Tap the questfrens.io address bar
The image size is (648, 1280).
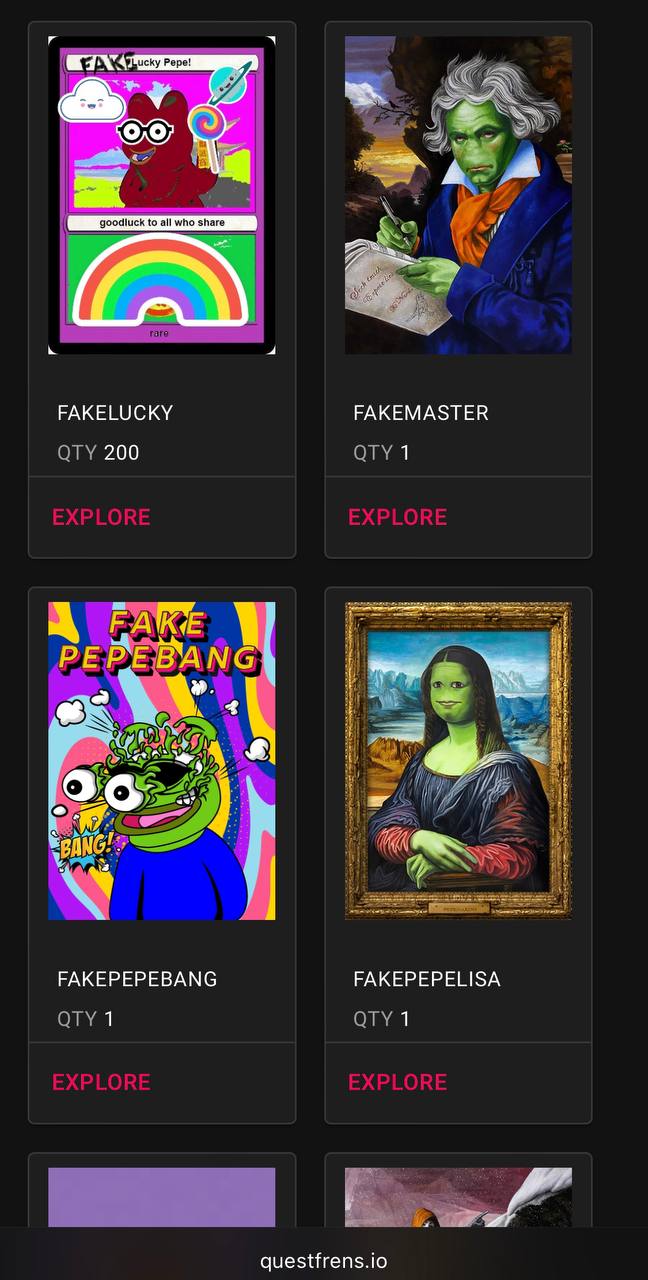coord(324,1261)
